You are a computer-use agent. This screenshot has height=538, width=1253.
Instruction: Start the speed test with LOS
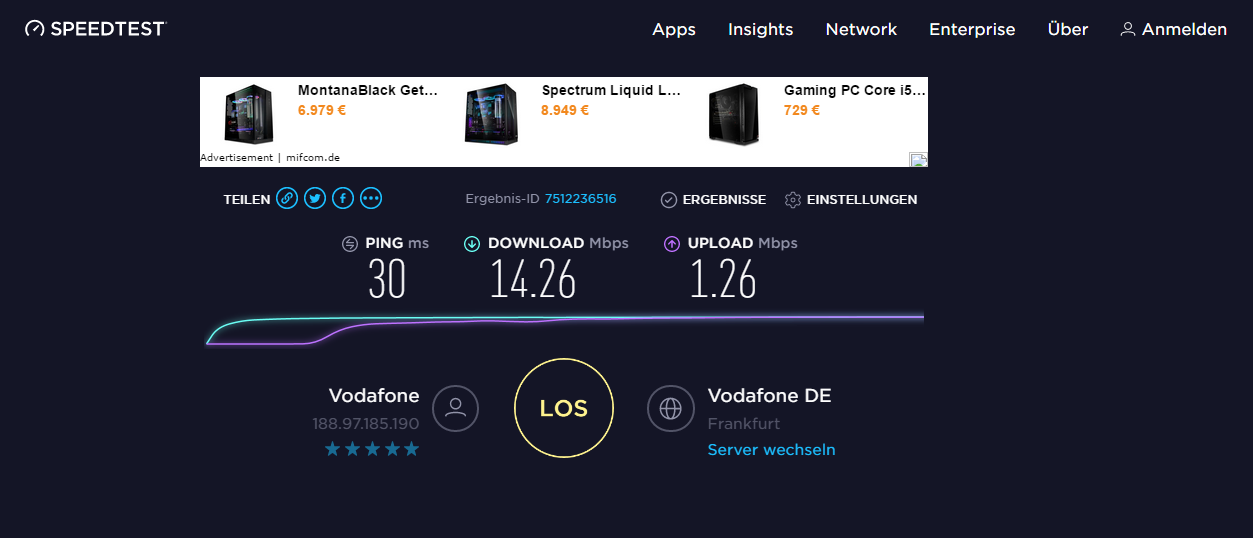pos(564,408)
